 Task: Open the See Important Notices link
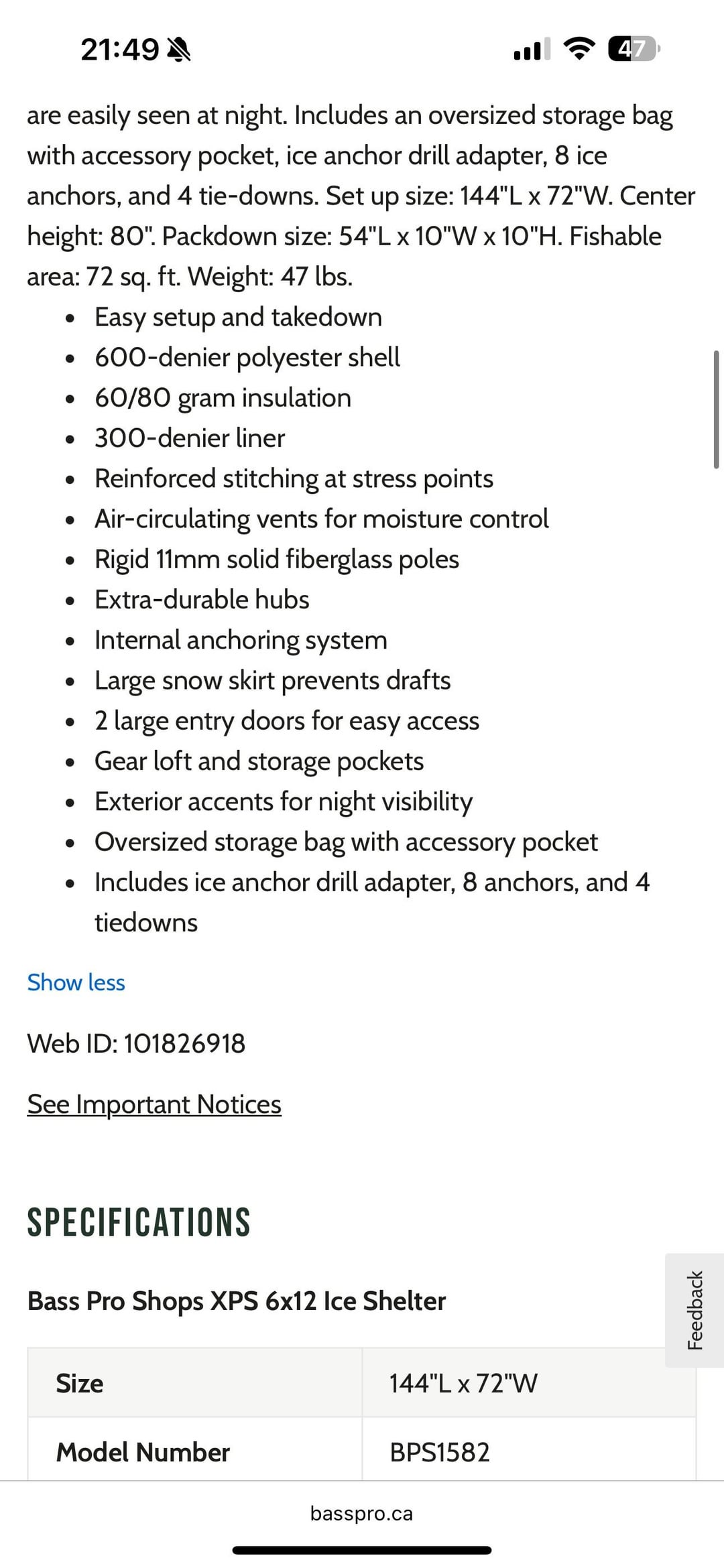pyautogui.click(x=154, y=1104)
